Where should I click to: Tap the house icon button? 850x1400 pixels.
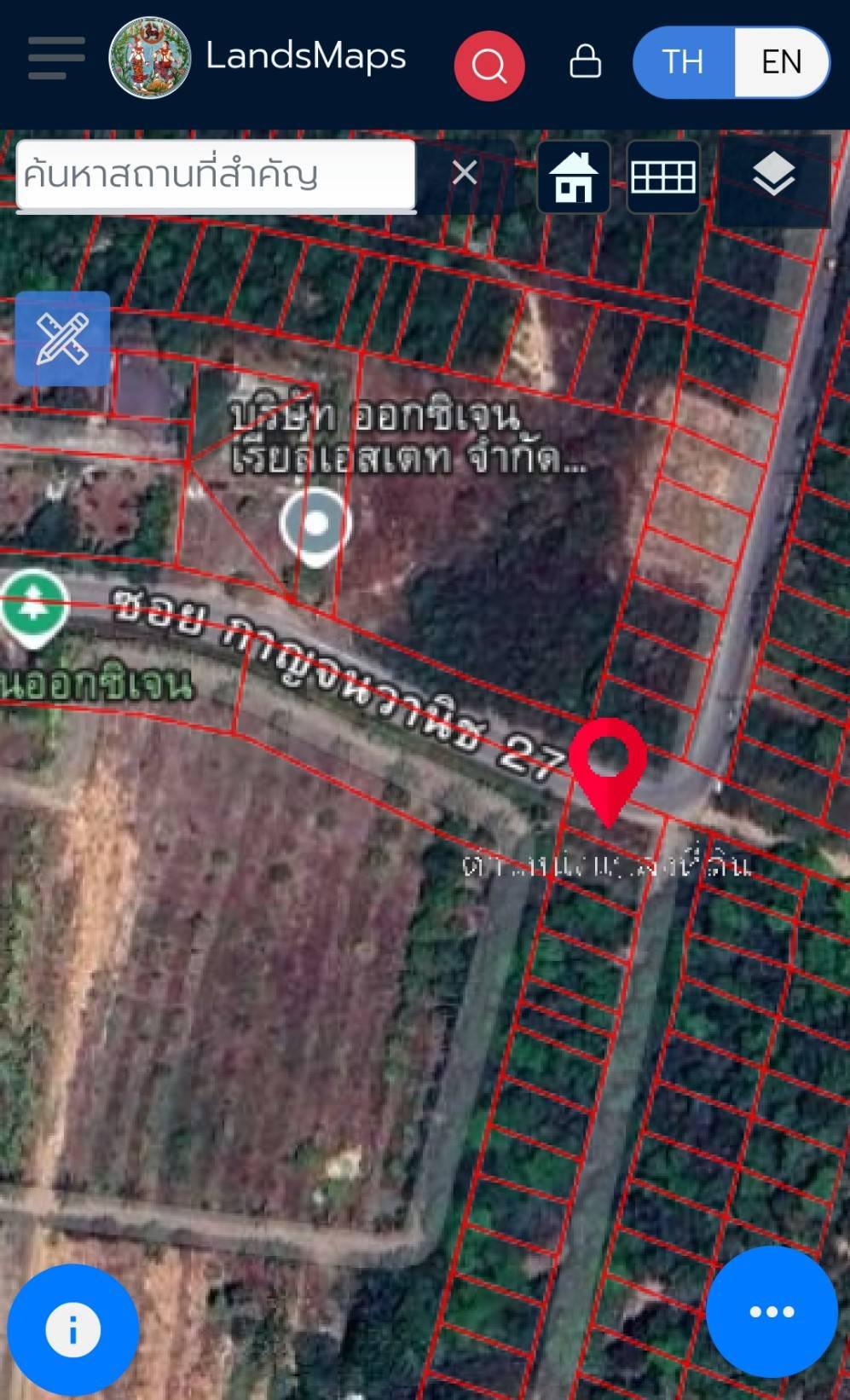pyautogui.click(x=574, y=176)
